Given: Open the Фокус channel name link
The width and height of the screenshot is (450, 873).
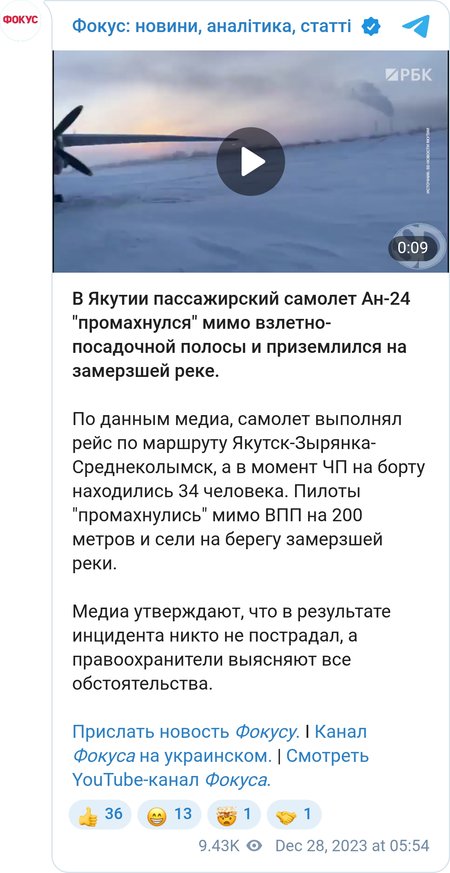Looking at the screenshot, I should (x=212, y=26).
